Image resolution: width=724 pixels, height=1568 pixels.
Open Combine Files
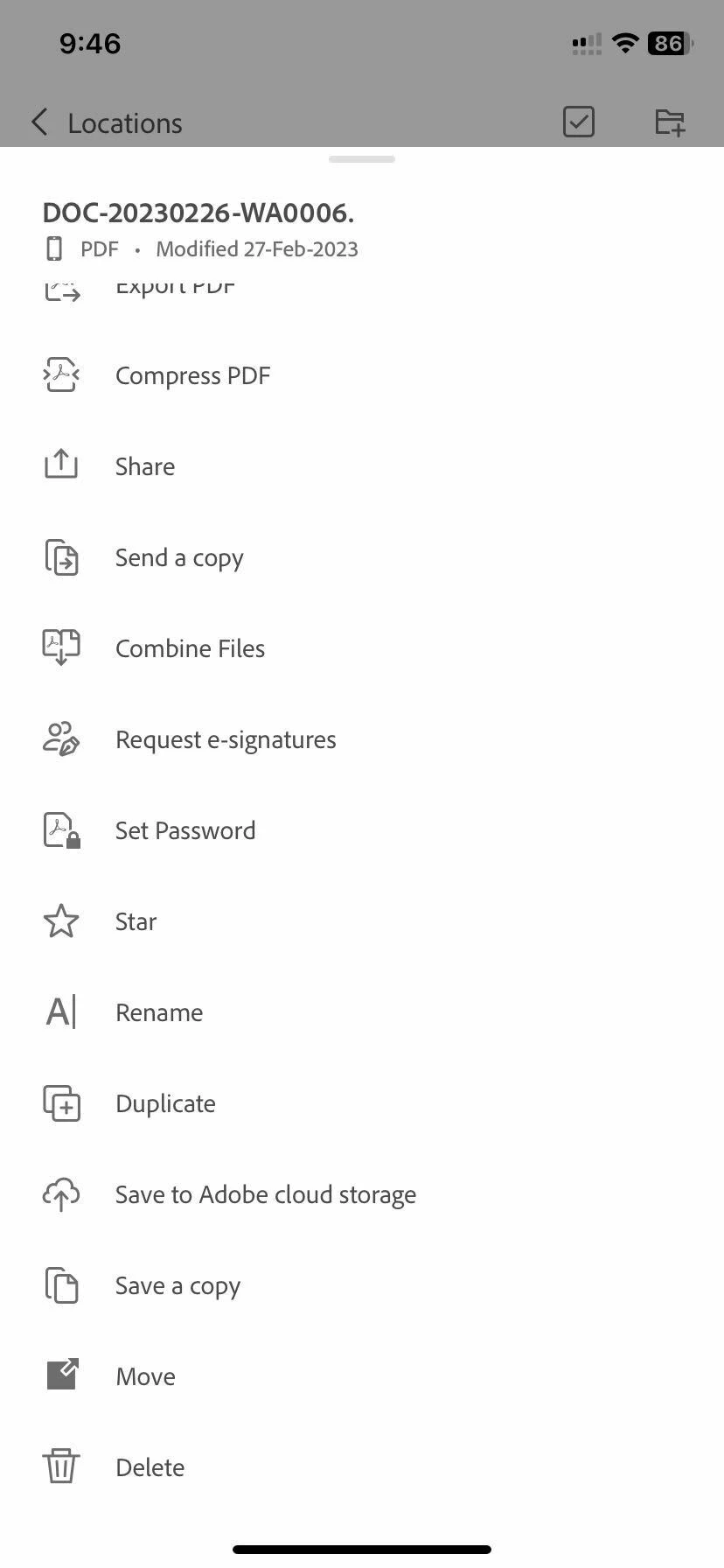[190, 648]
